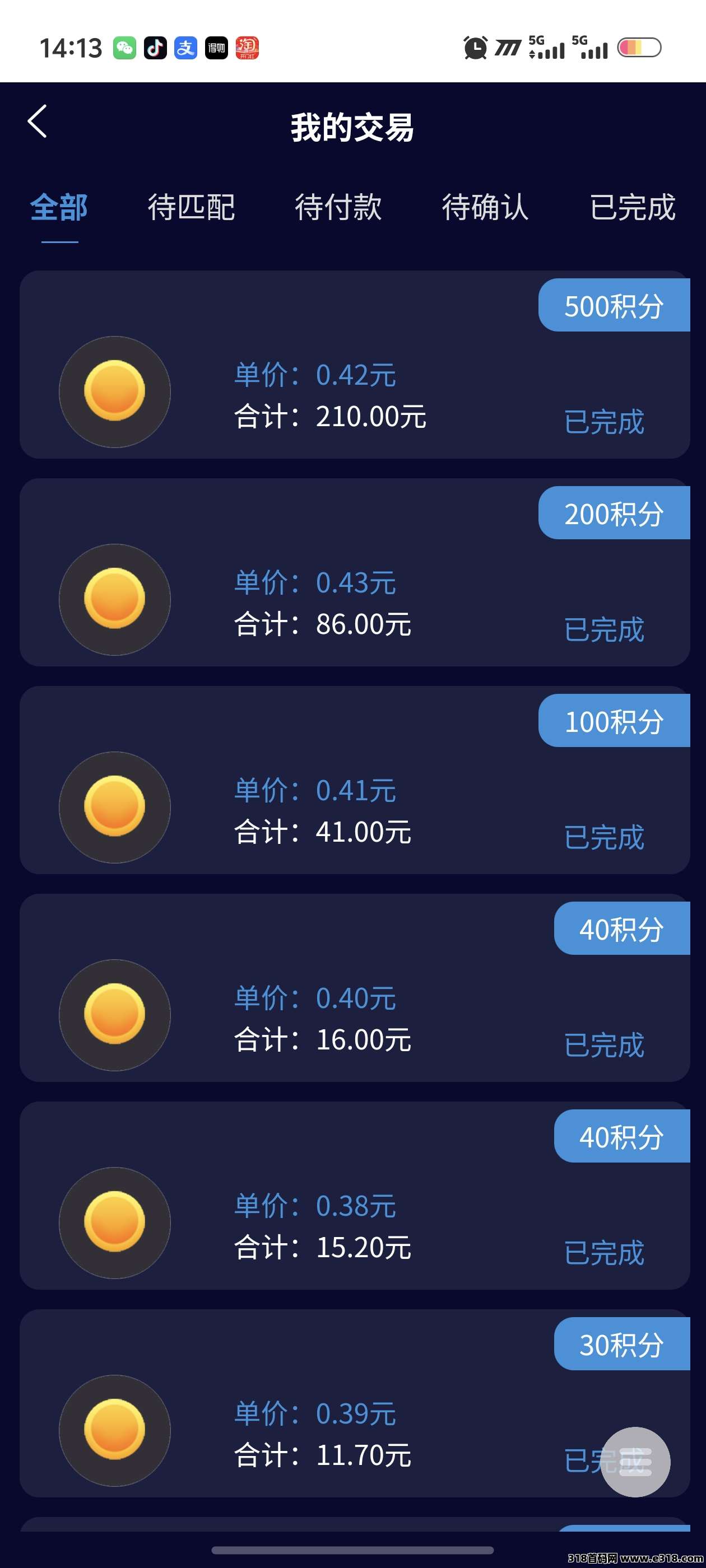Open the 40积分 card totaling 15.20元
The width and height of the screenshot is (706, 1568).
click(x=355, y=1196)
